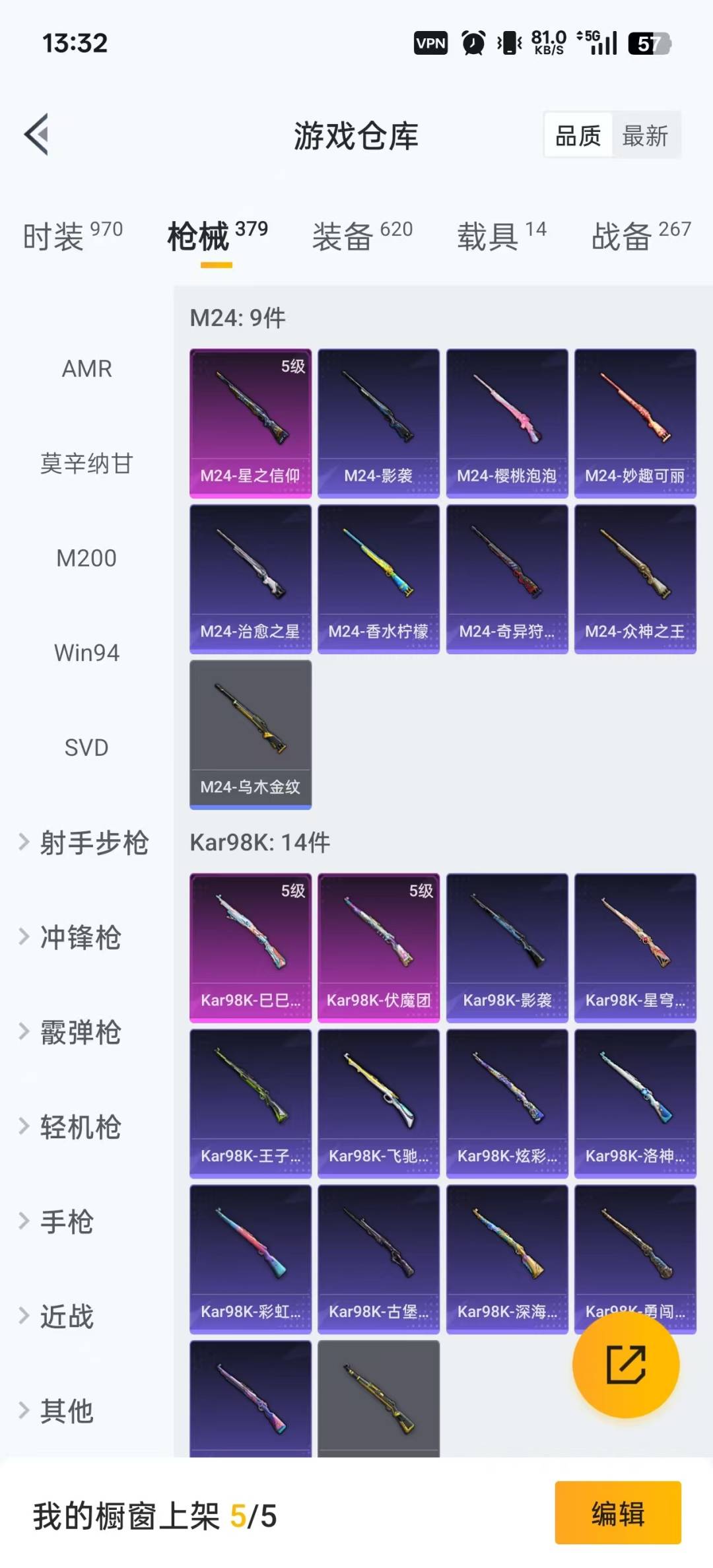Select 莫辛纳甘 in the side list
Image resolution: width=713 pixels, height=1568 pixels.
(x=86, y=463)
